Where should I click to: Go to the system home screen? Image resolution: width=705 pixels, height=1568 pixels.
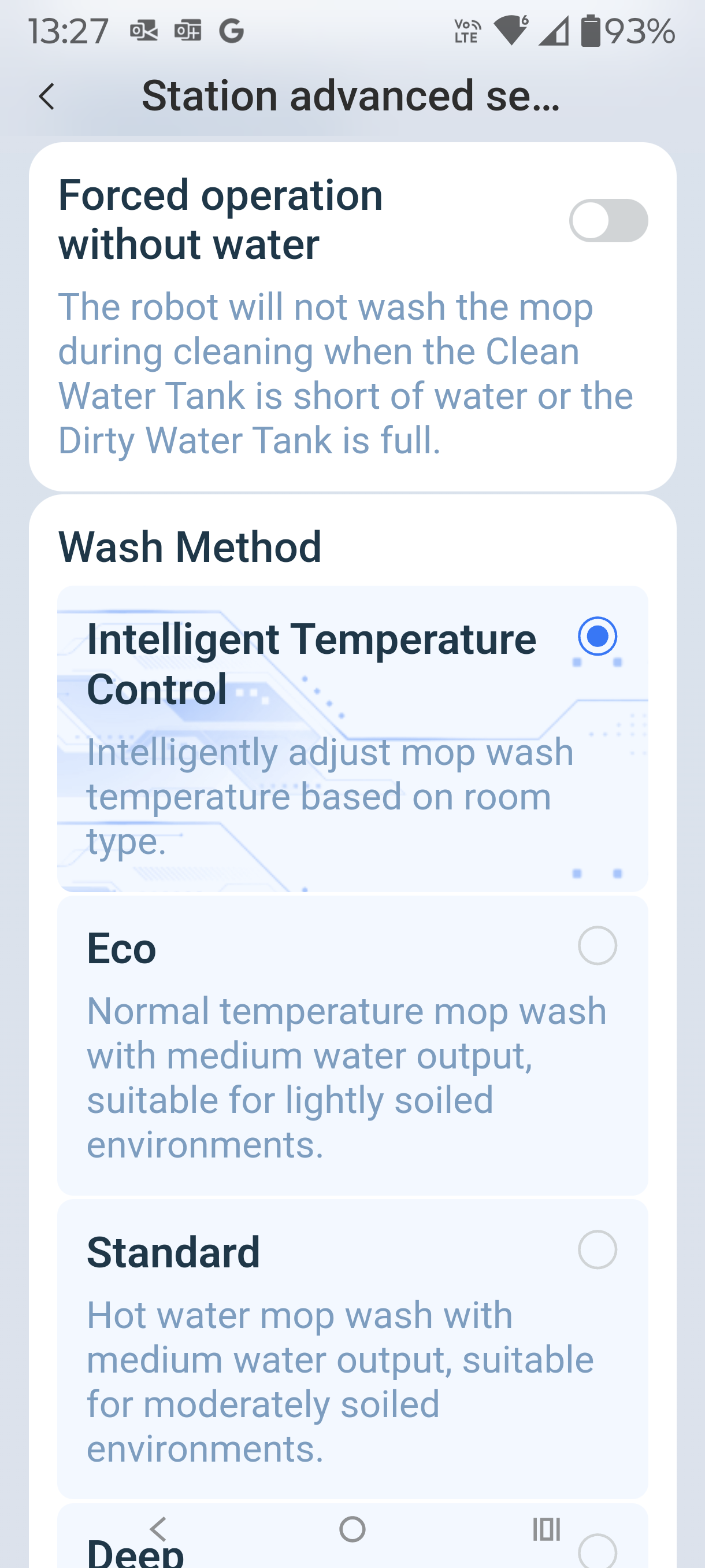(x=352, y=1529)
